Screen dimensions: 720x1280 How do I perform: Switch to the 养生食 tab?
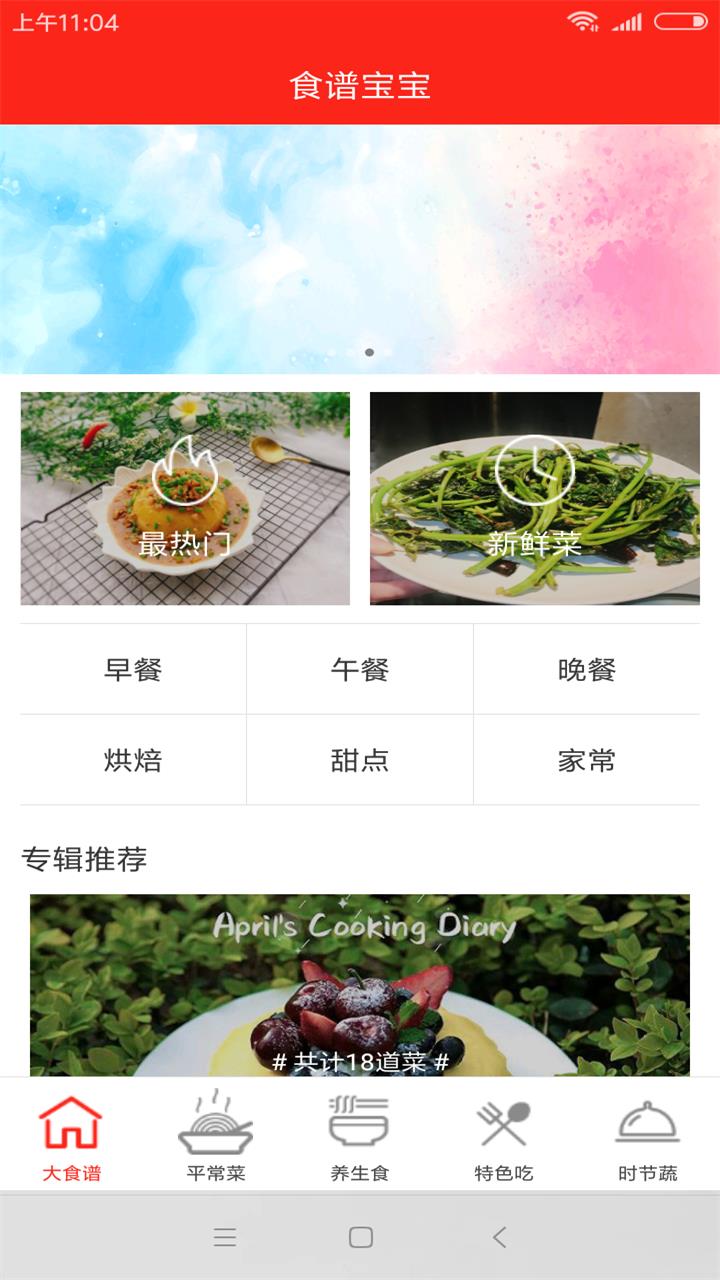click(359, 1137)
